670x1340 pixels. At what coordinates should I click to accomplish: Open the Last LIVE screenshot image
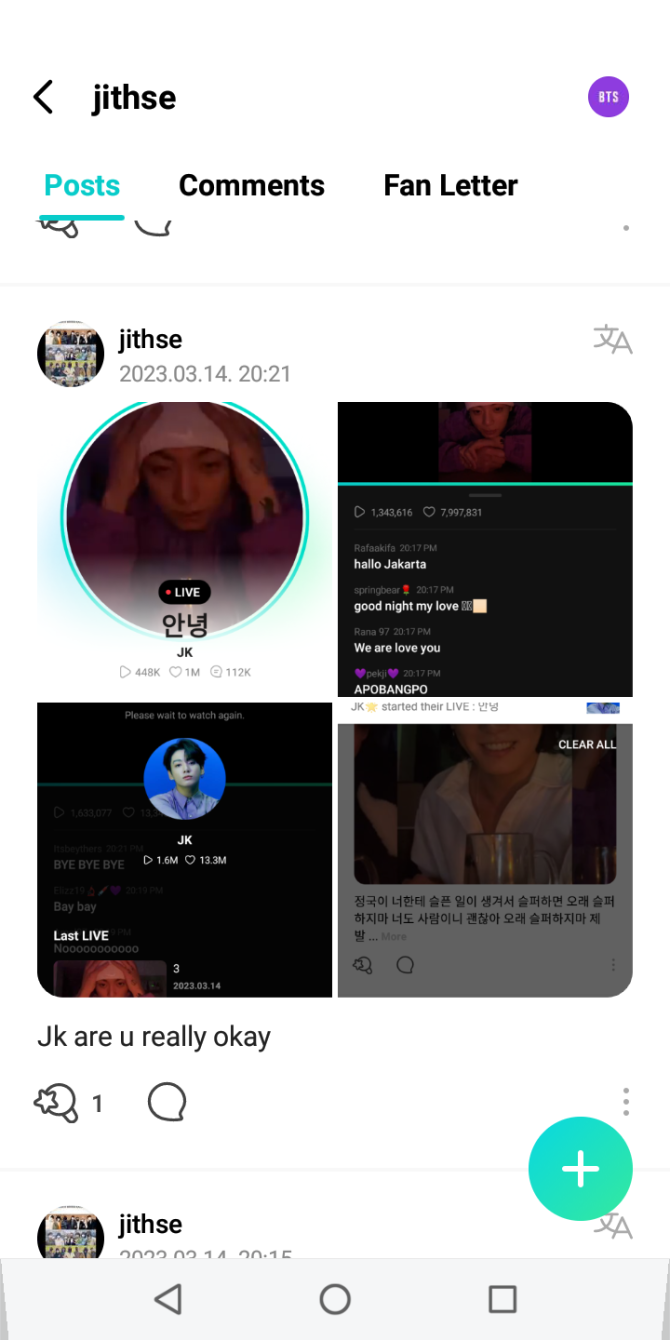click(x=185, y=849)
